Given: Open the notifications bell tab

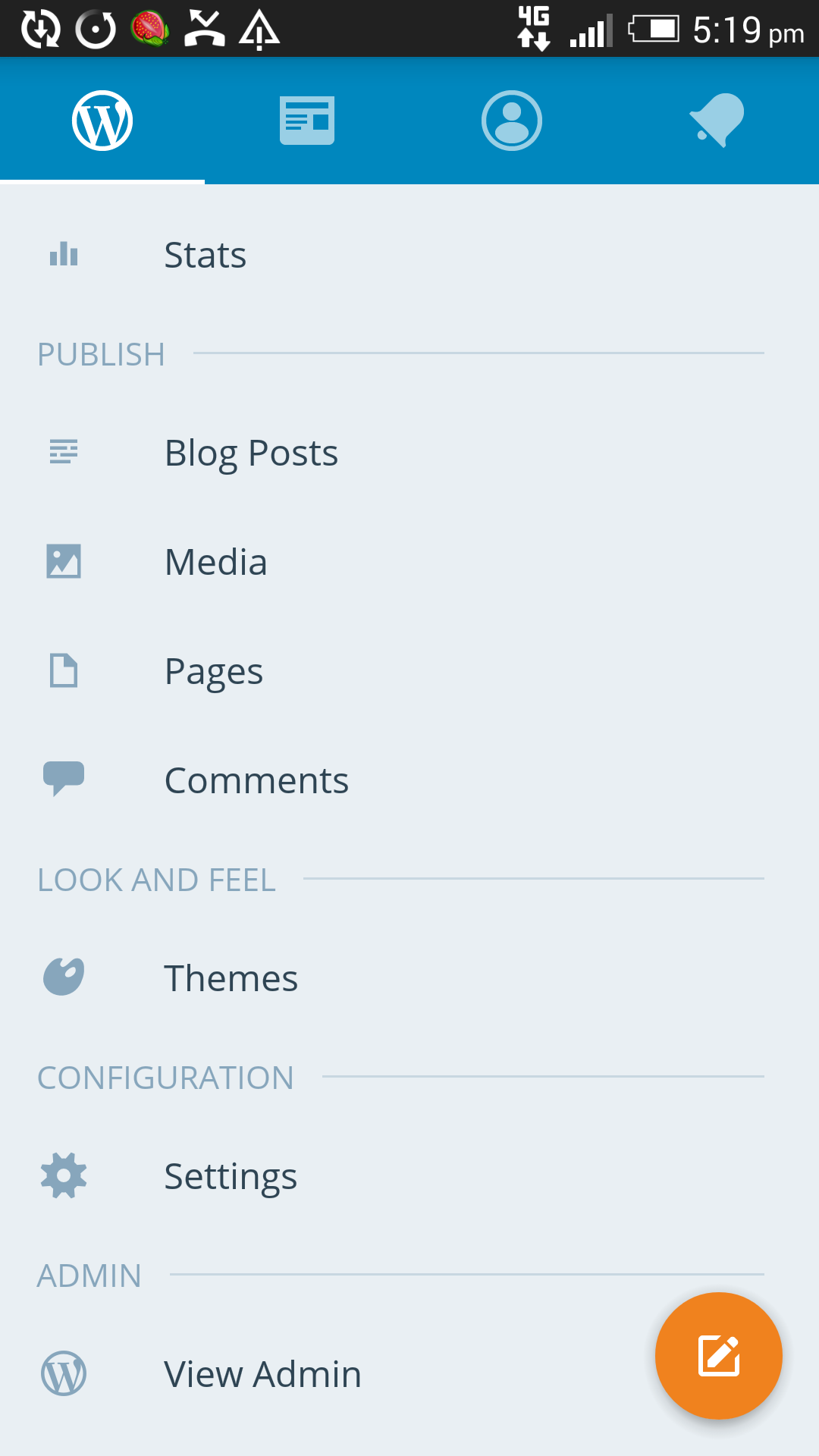Looking at the screenshot, I should click(x=717, y=121).
